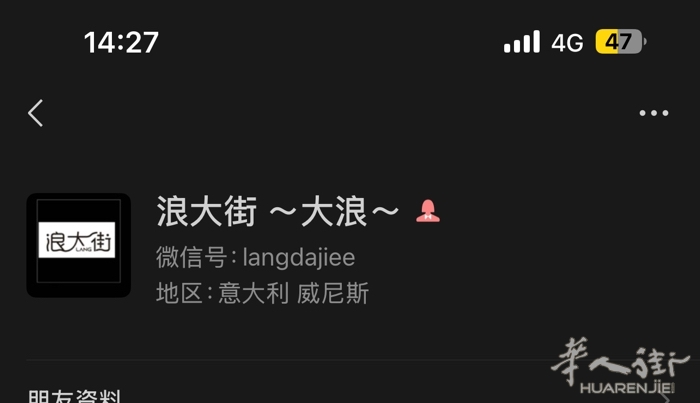
Task: Open the three-dot more options menu
Action: coord(654,113)
